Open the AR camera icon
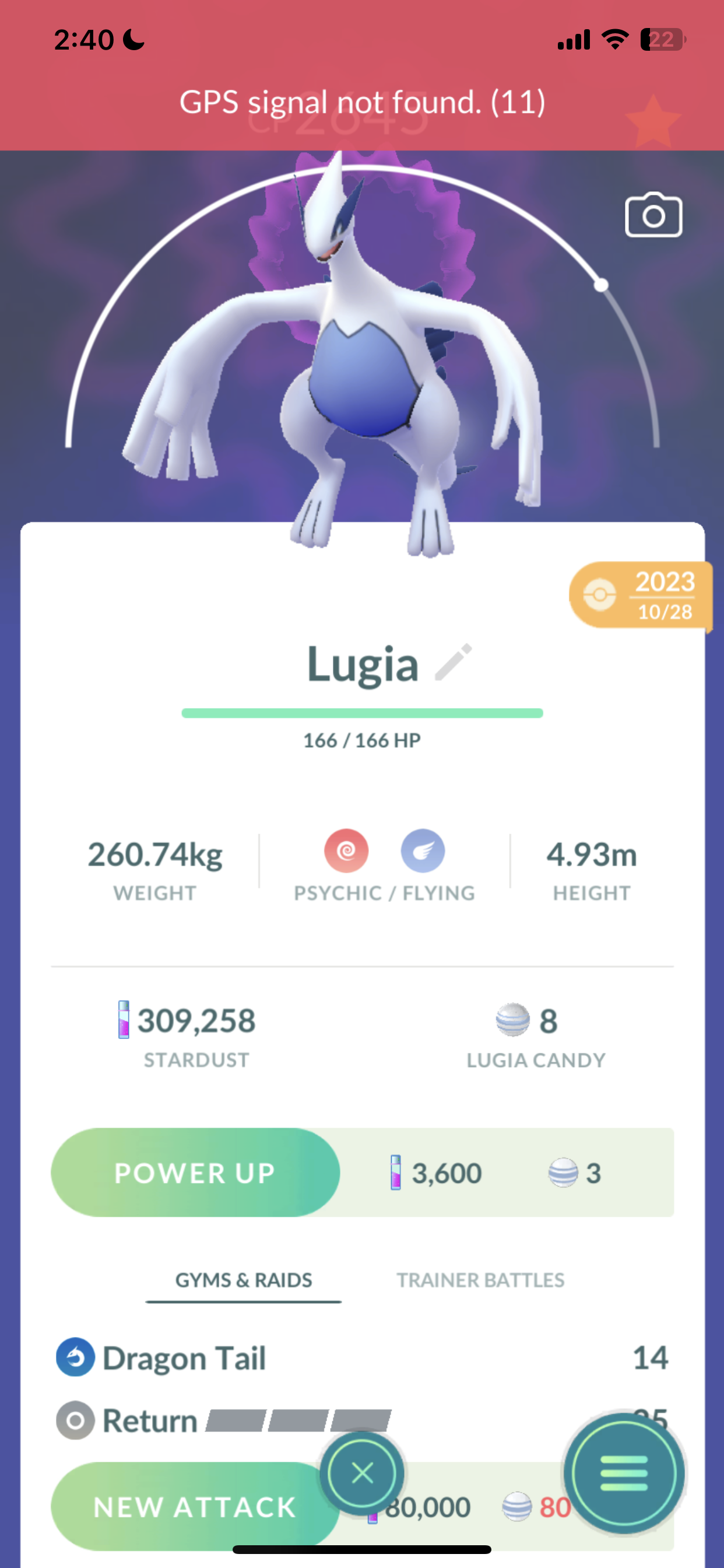The width and height of the screenshot is (724, 1568). click(x=653, y=215)
